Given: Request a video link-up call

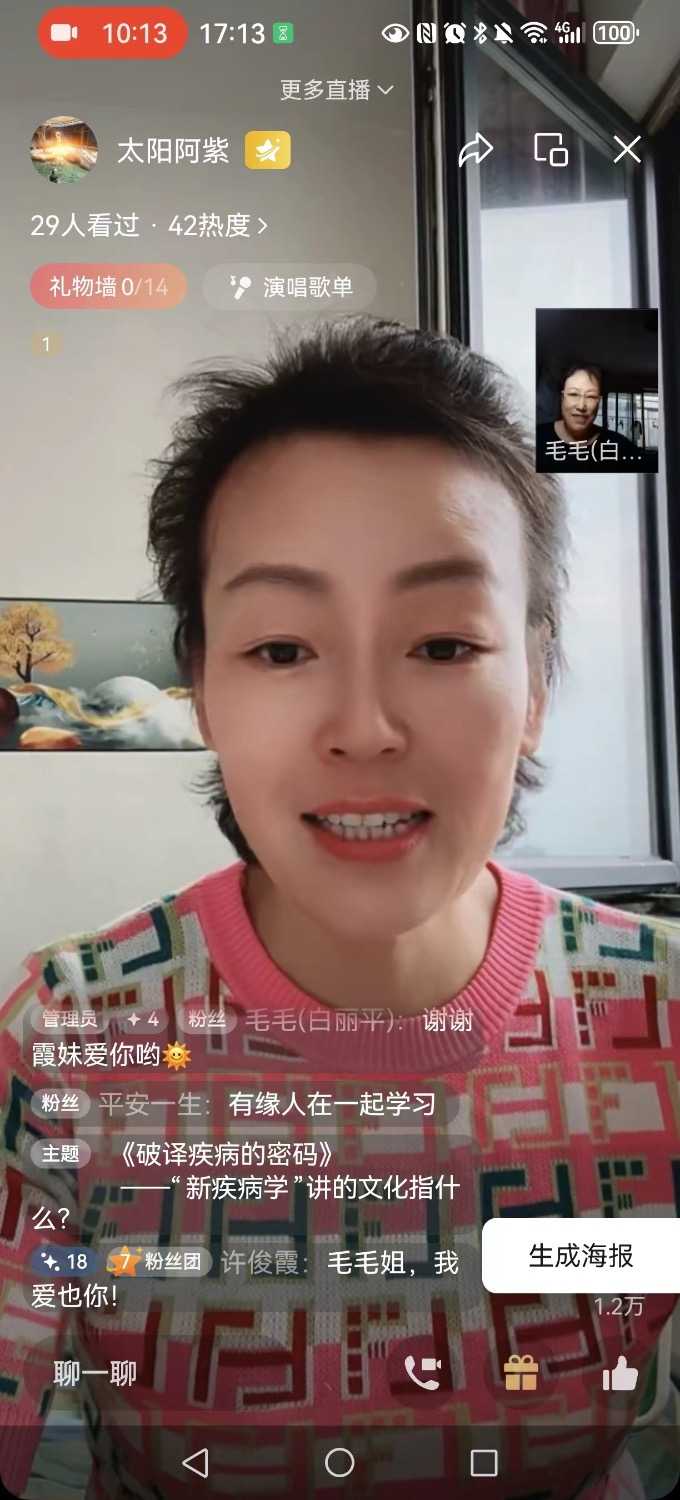Looking at the screenshot, I should point(422,1373).
